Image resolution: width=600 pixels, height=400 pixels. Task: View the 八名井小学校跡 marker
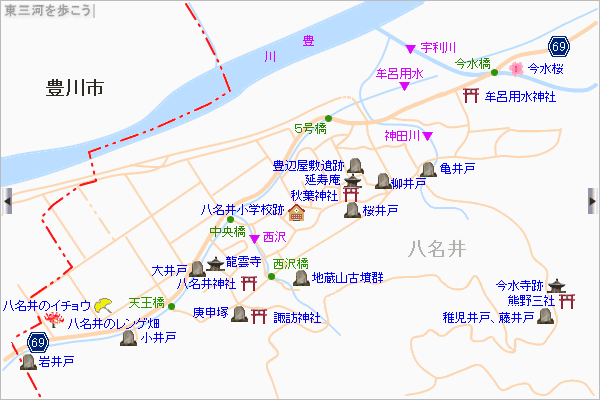tap(295, 212)
